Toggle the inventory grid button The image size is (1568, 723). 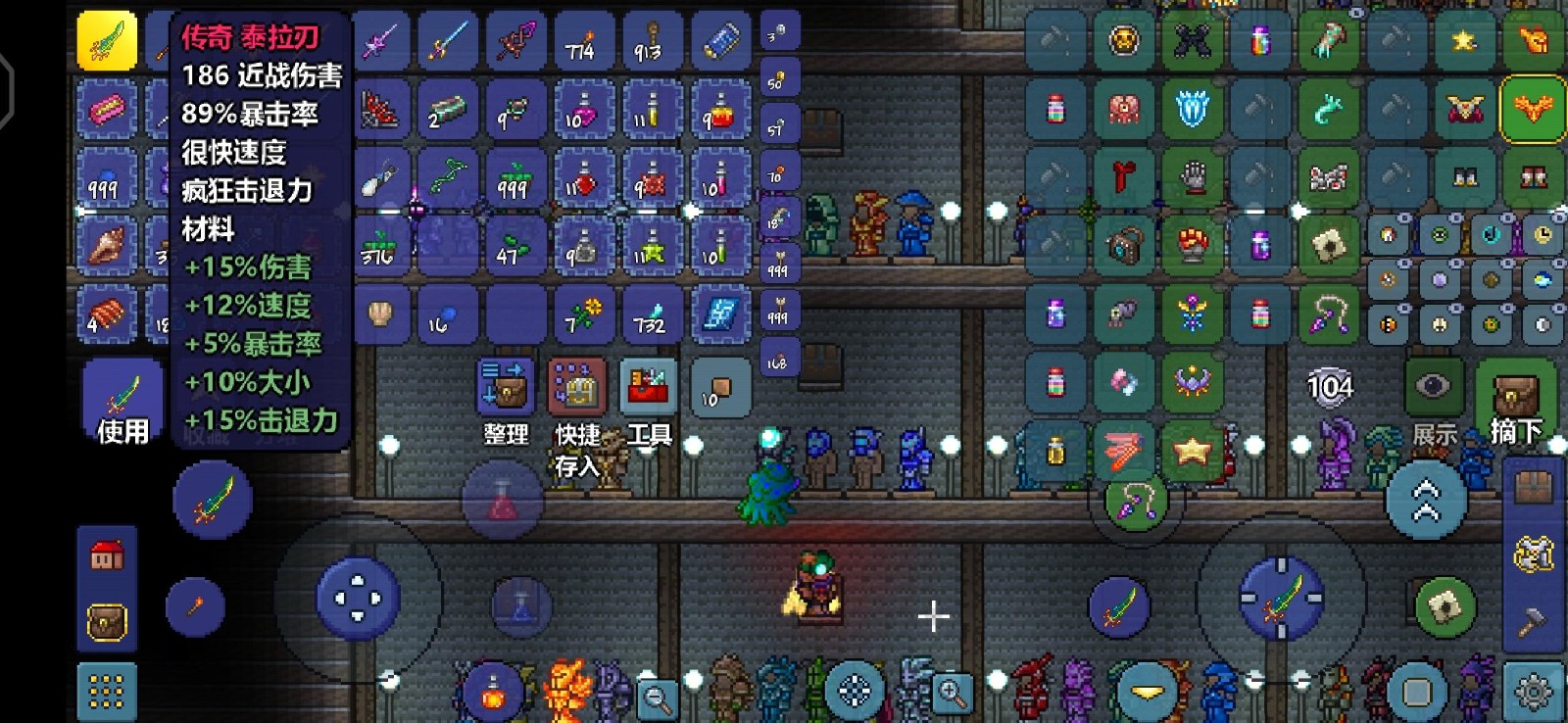107,692
